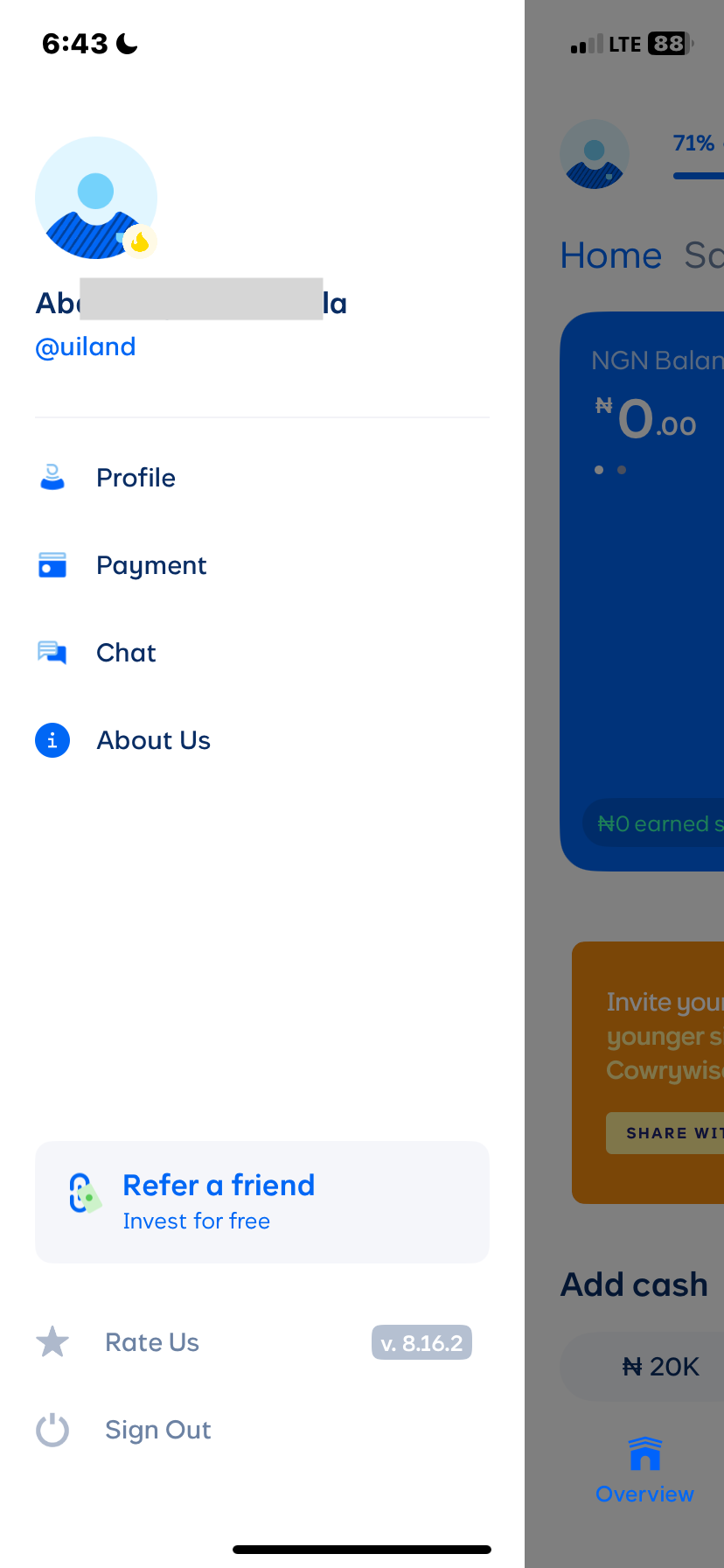
Task: Open the @uiland profile link
Action: (85, 346)
